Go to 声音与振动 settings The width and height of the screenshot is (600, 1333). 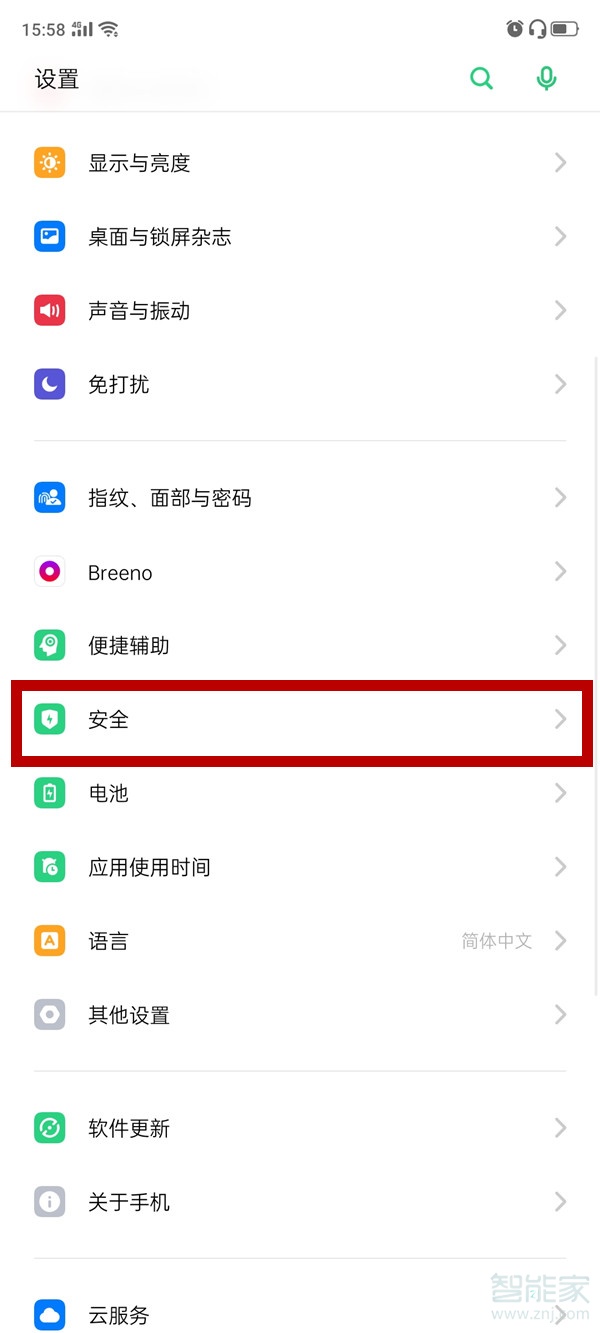coord(139,311)
